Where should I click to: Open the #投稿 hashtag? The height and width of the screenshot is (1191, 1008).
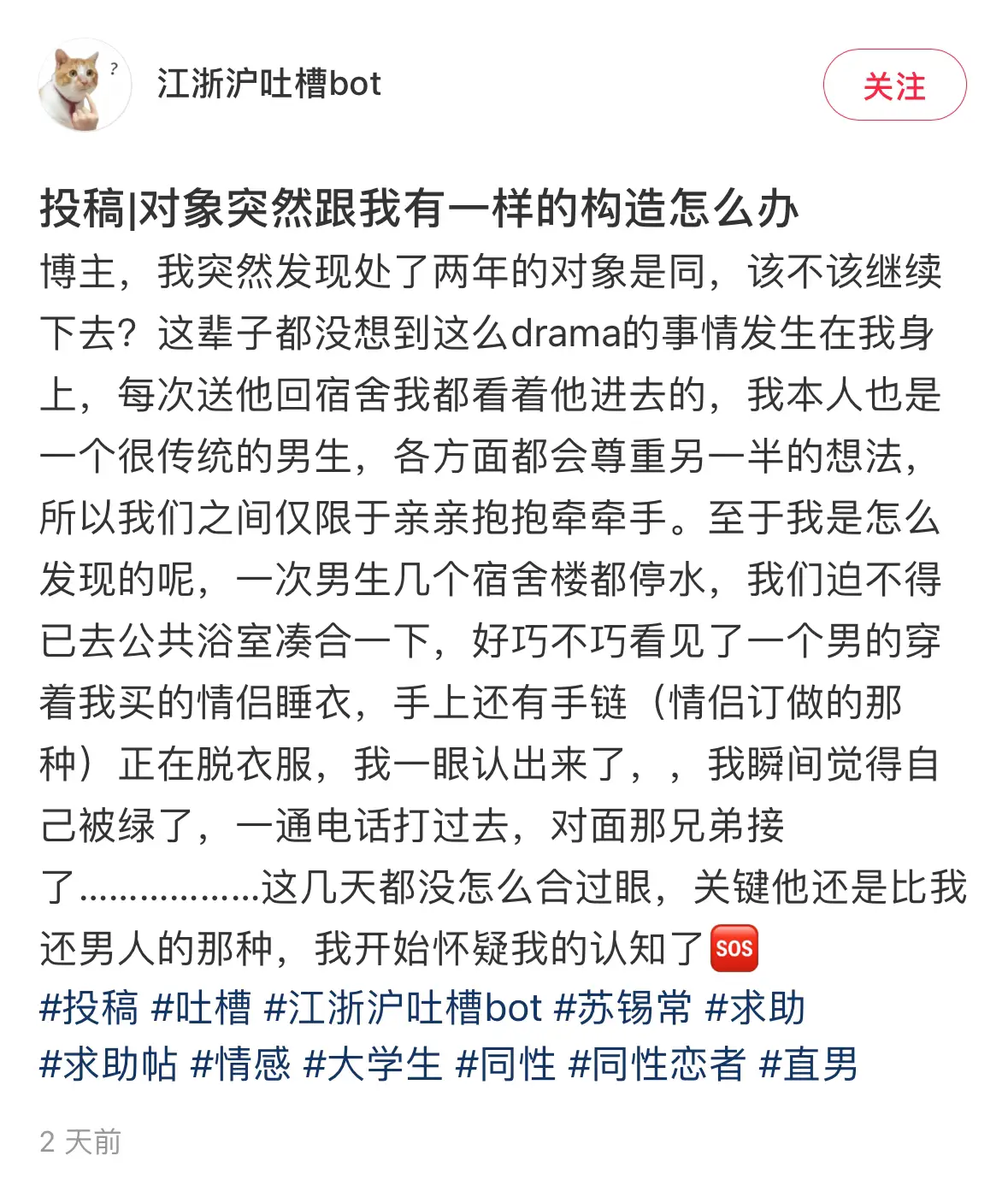coord(88,1007)
